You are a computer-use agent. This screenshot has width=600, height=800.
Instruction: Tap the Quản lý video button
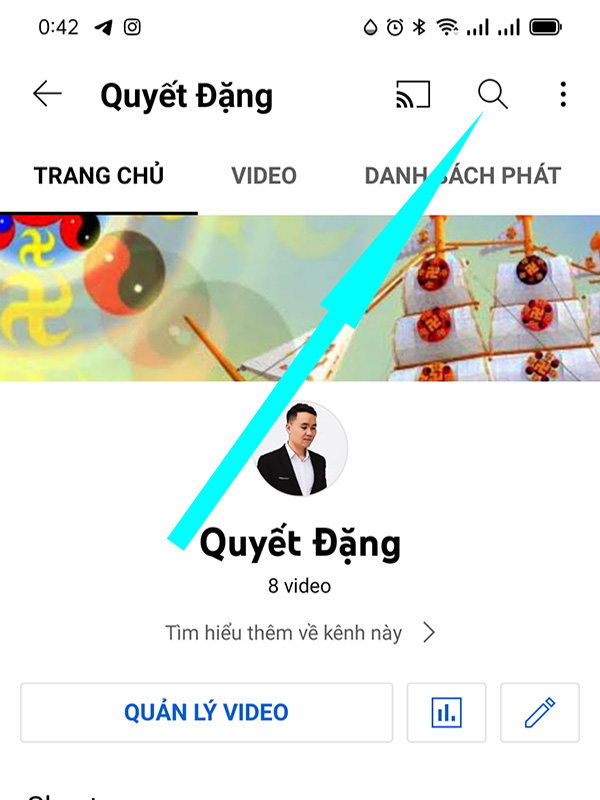(x=206, y=712)
